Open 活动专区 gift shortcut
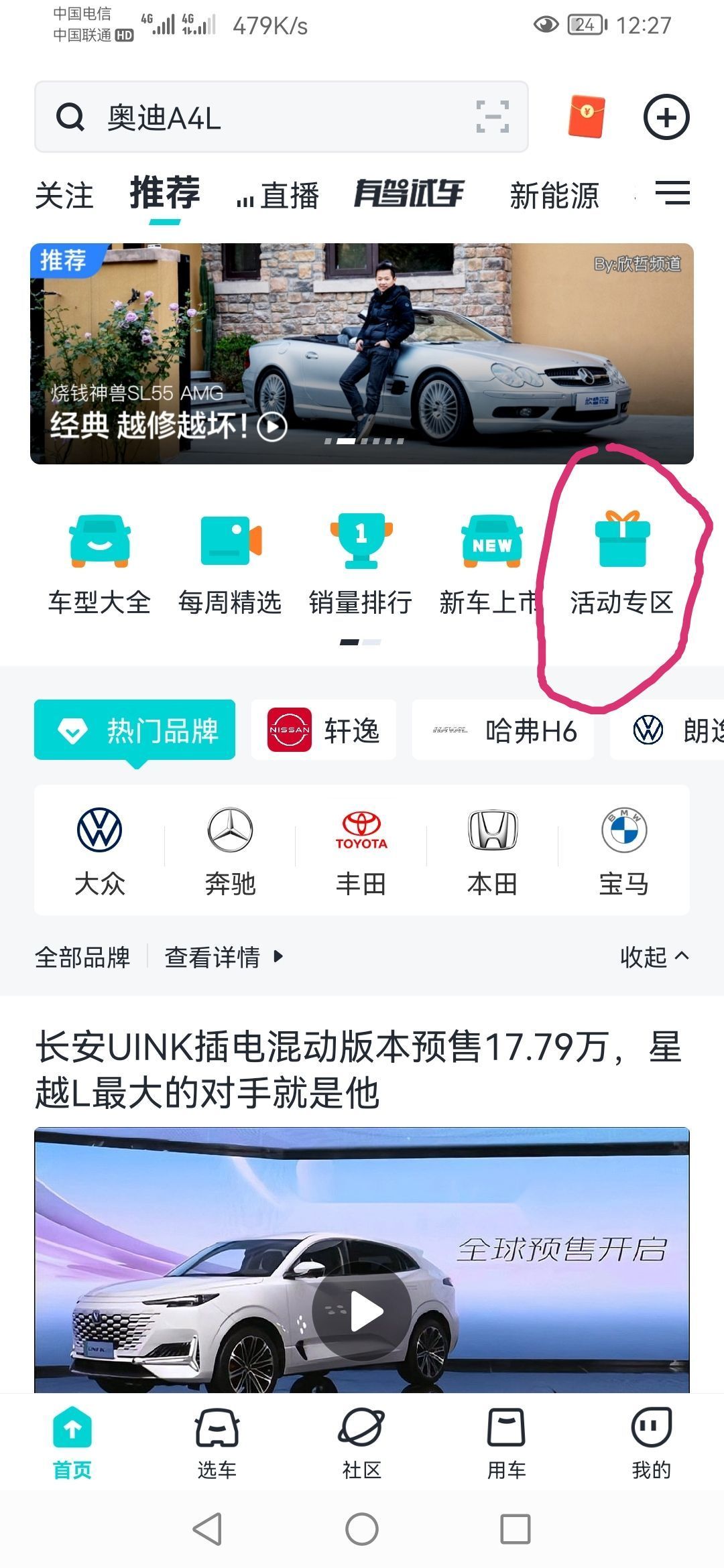Image resolution: width=724 pixels, height=1568 pixels. pyautogui.click(x=621, y=564)
